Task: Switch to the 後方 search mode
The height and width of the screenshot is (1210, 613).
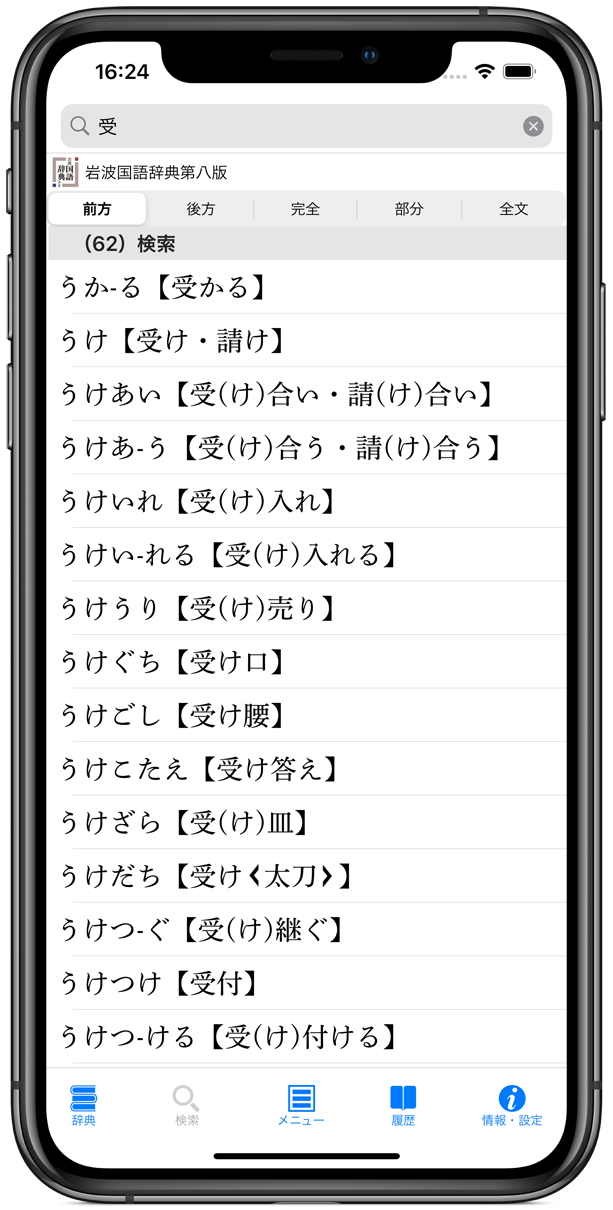Action: pos(201,209)
